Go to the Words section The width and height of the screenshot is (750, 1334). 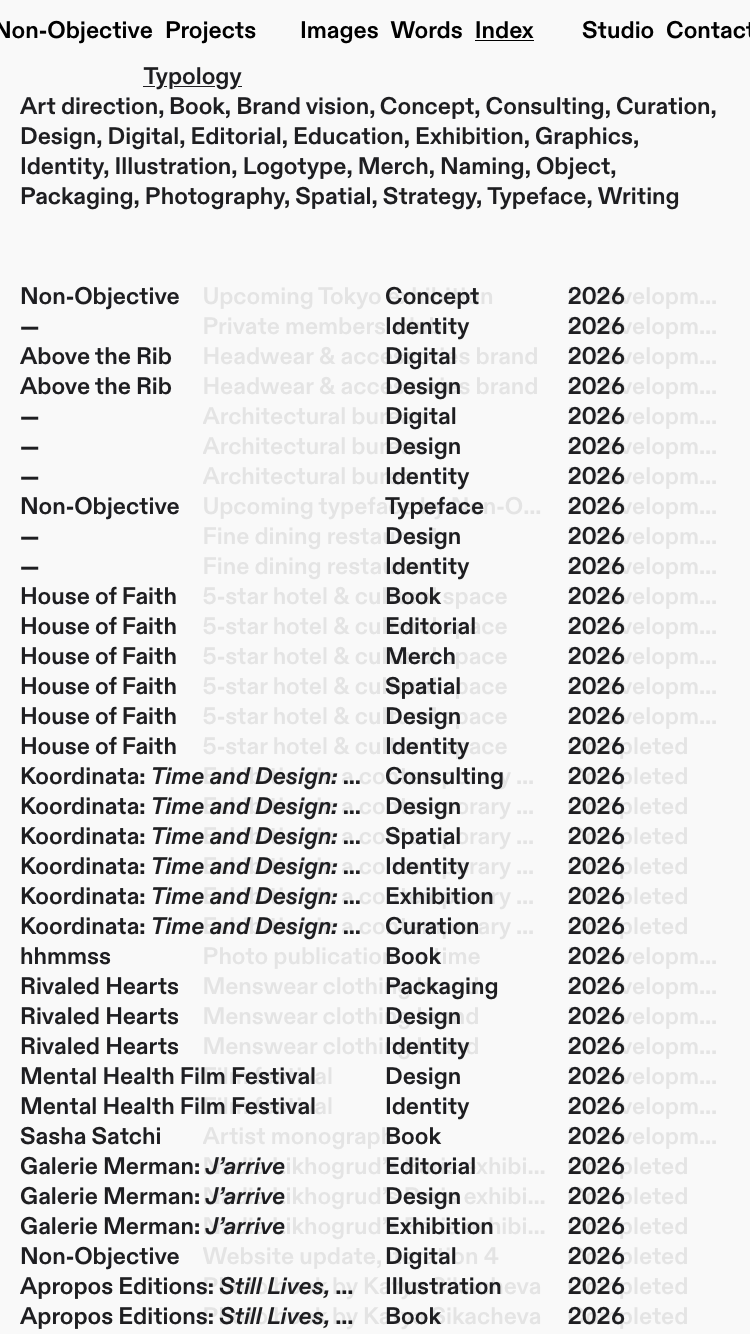pyautogui.click(x=426, y=31)
